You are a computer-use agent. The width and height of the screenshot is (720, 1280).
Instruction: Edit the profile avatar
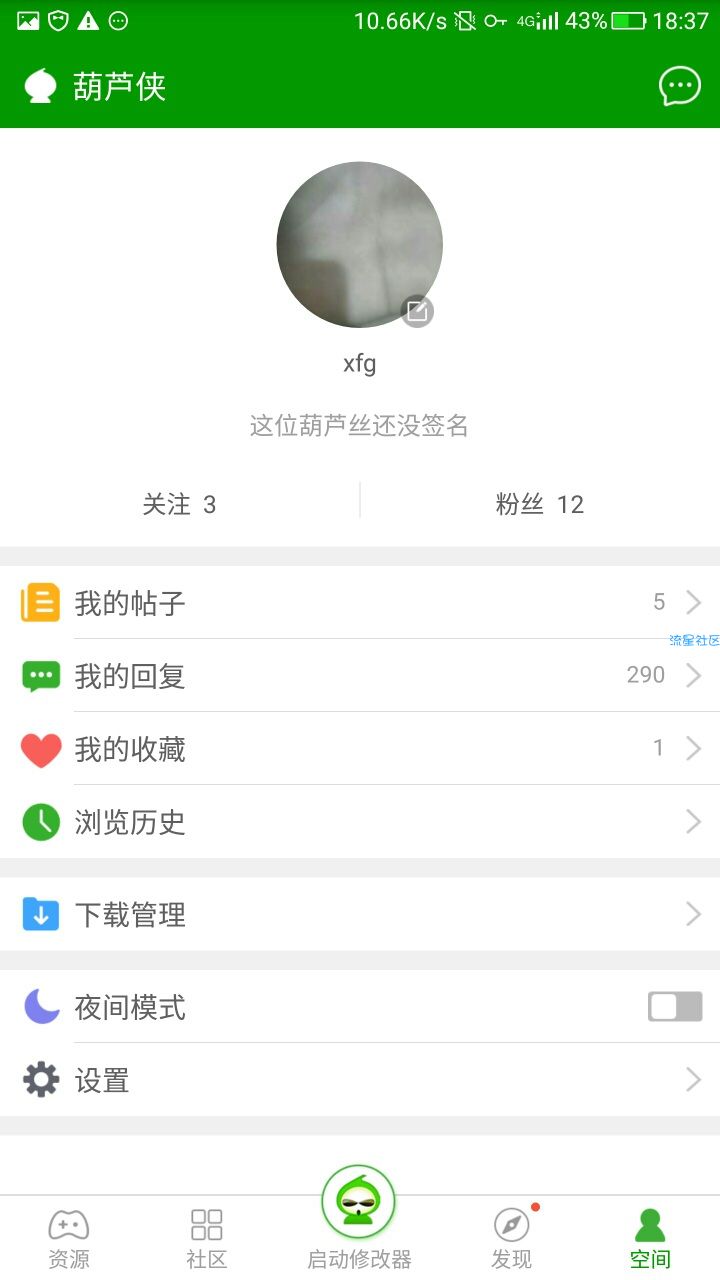(417, 311)
